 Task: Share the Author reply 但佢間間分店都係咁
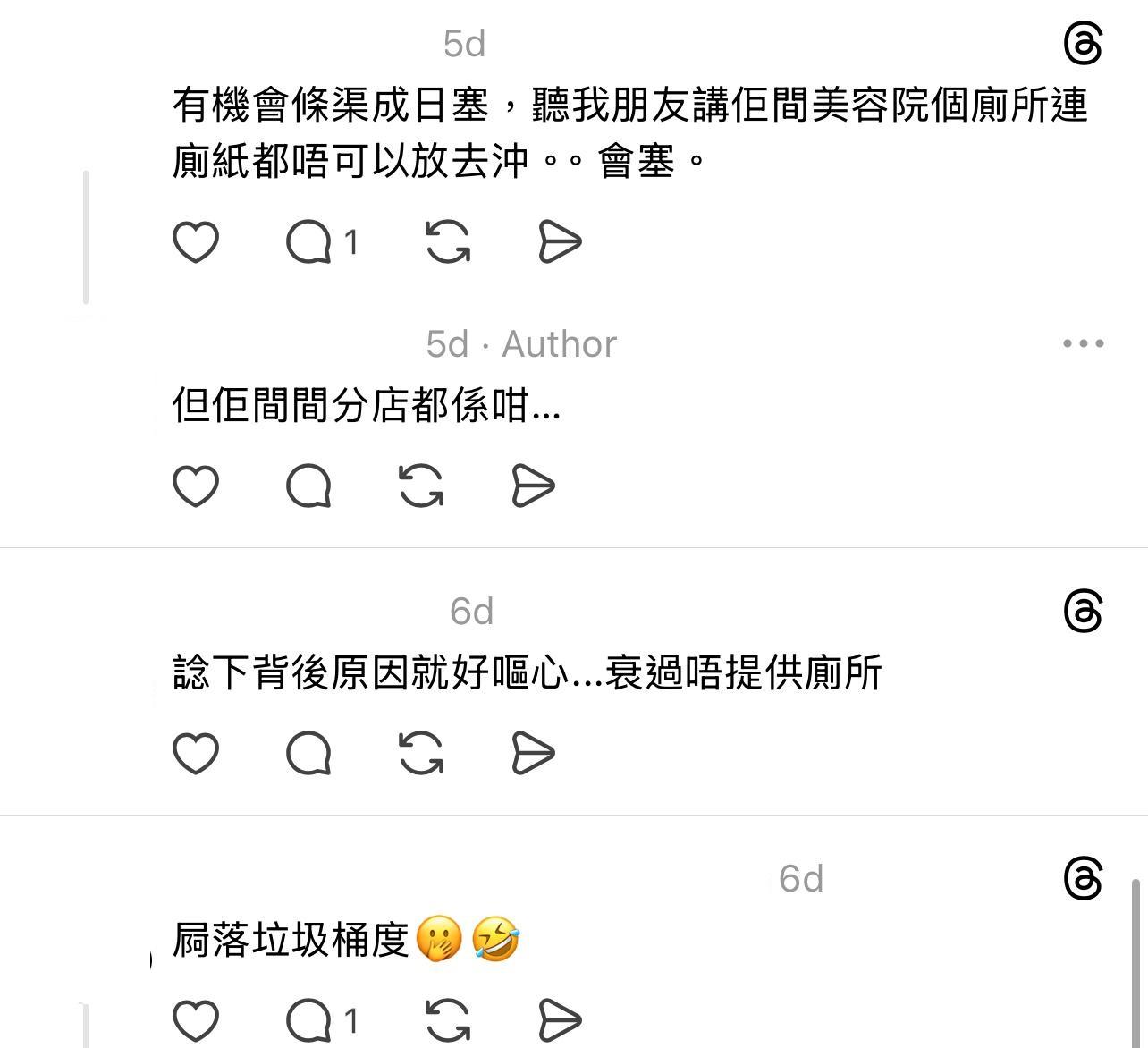click(534, 486)
